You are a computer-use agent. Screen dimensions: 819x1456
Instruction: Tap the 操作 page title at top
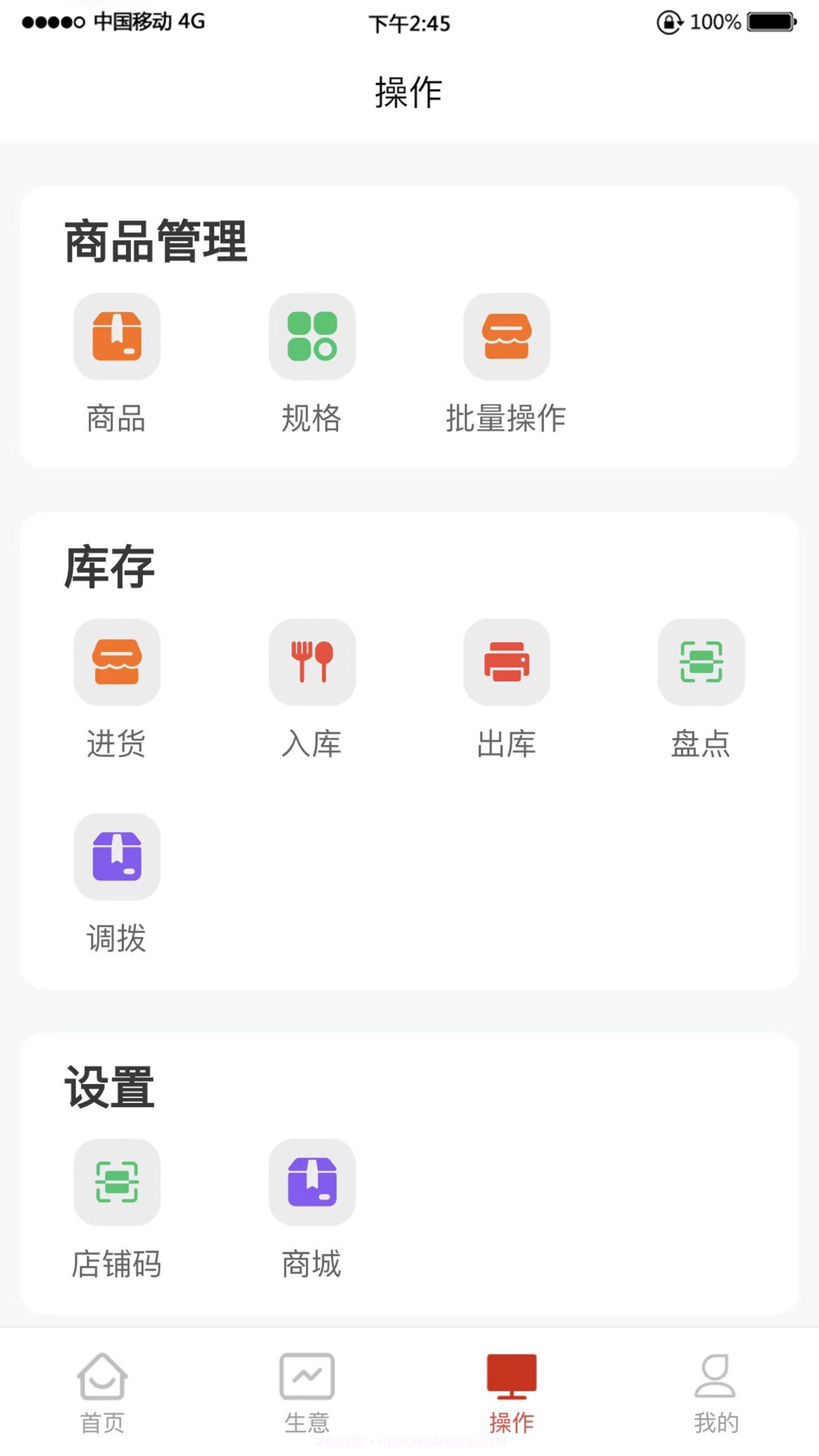[409, 92]
